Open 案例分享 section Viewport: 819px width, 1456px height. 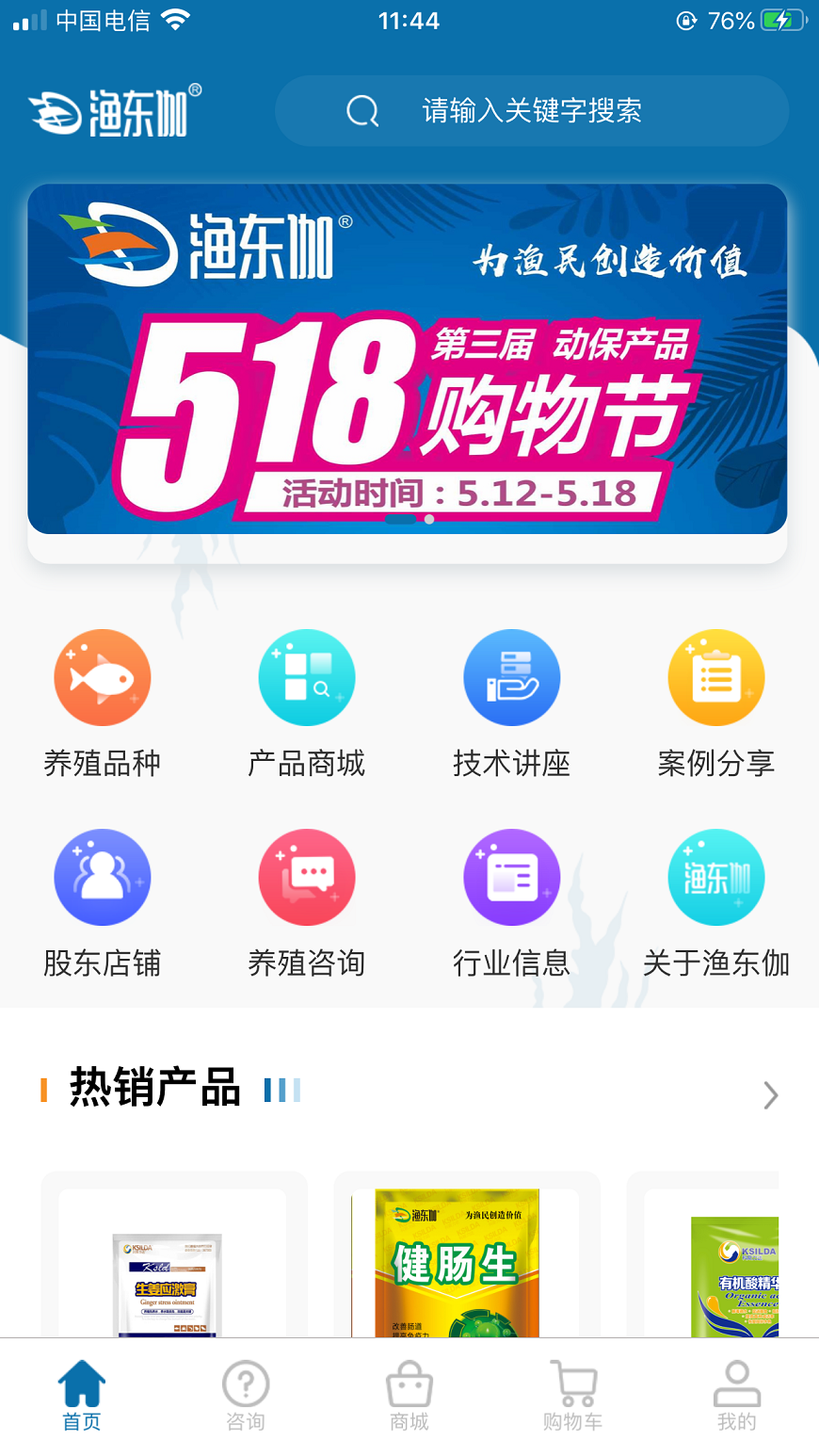(715, 702)
